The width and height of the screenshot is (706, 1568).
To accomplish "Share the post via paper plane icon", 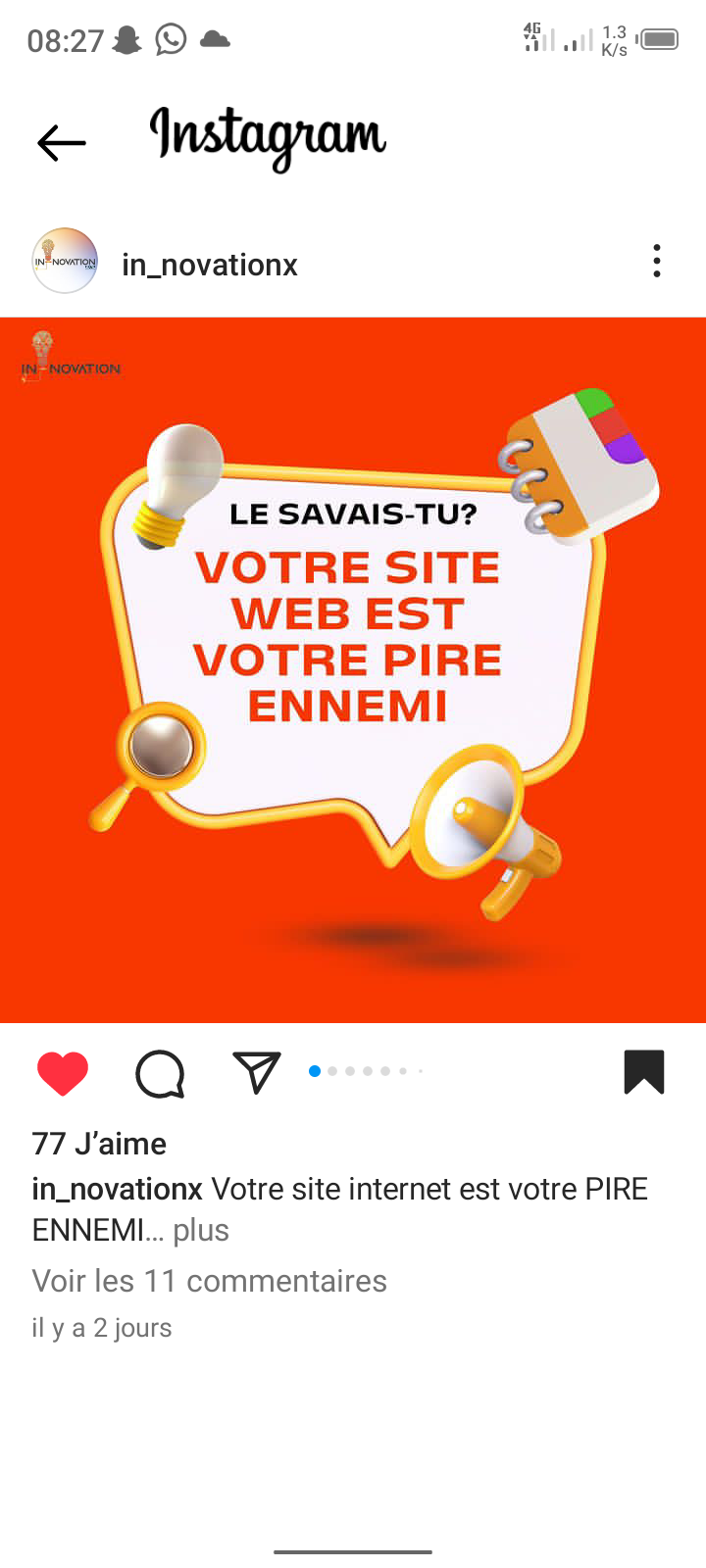I will click(x=257, y=1071).
